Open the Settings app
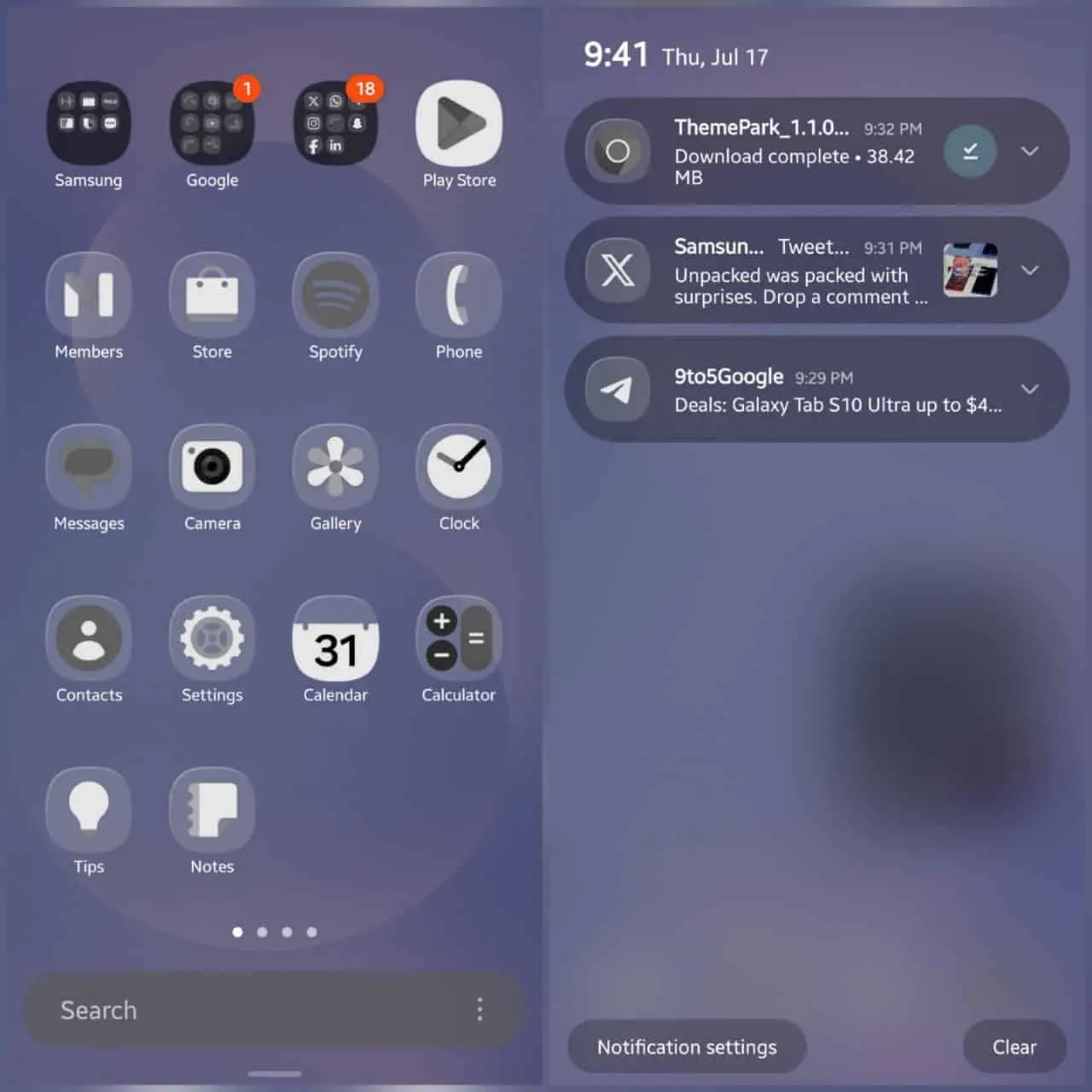 point(212,638)
